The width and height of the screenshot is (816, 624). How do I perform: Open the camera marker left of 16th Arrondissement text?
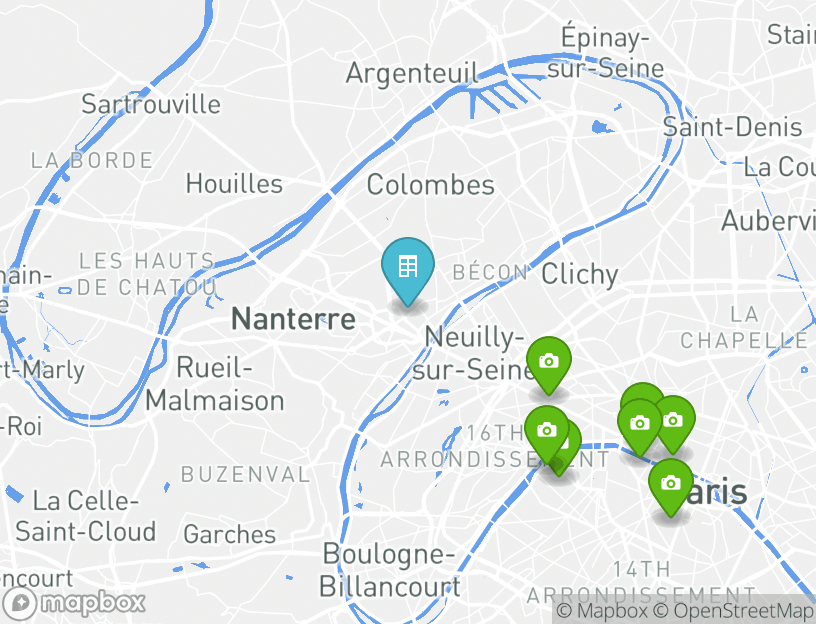546,431
